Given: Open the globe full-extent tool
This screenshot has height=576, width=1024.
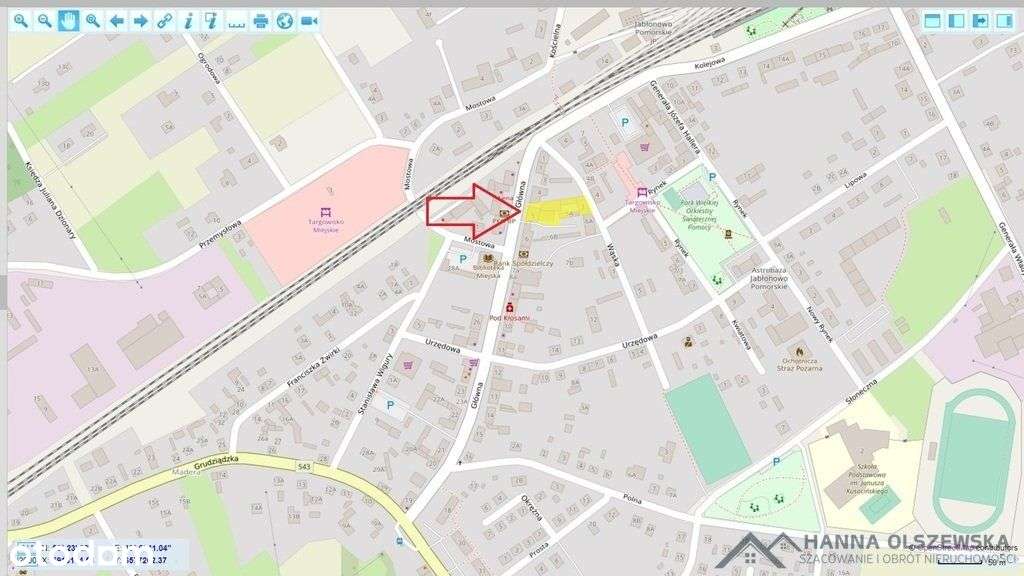Looking at the screenshot, I should (285, 20).
